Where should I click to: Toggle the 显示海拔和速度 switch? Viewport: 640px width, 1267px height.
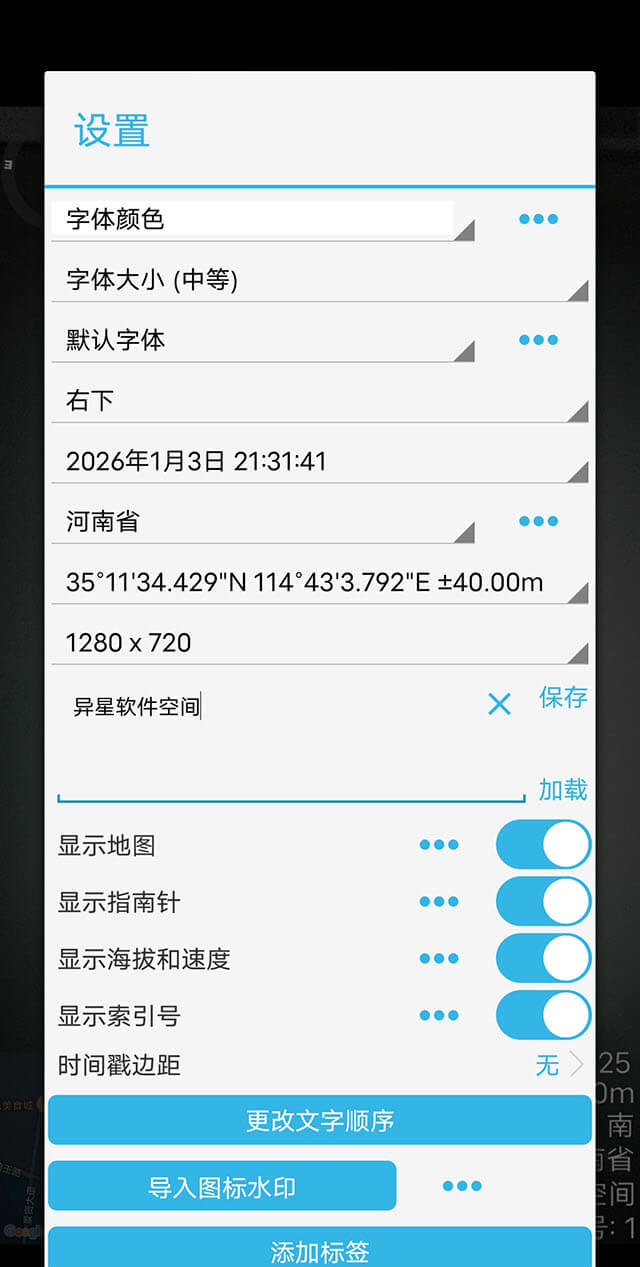click(x=543, y=959)
